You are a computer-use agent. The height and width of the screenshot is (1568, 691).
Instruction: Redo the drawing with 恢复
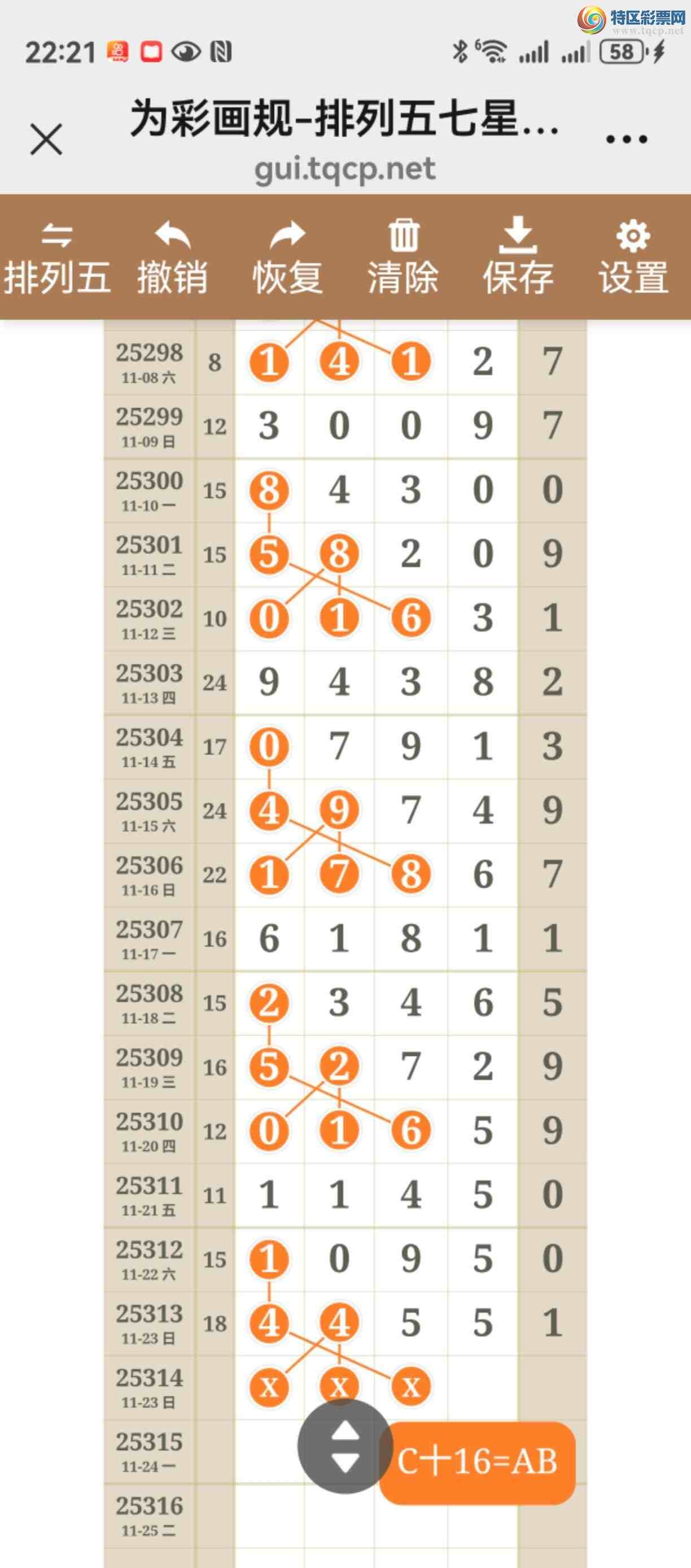pos(287,258)
